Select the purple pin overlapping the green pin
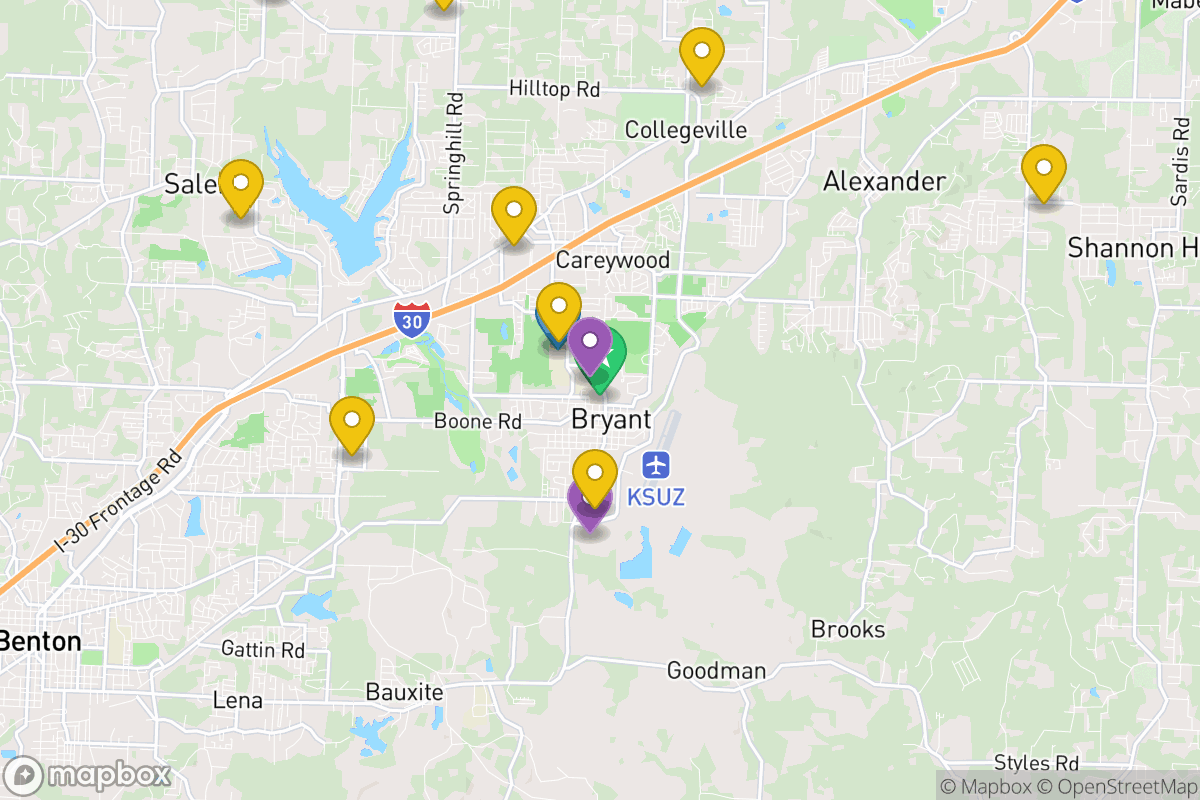Screen dimensions: 1200x800 [589, 341]
